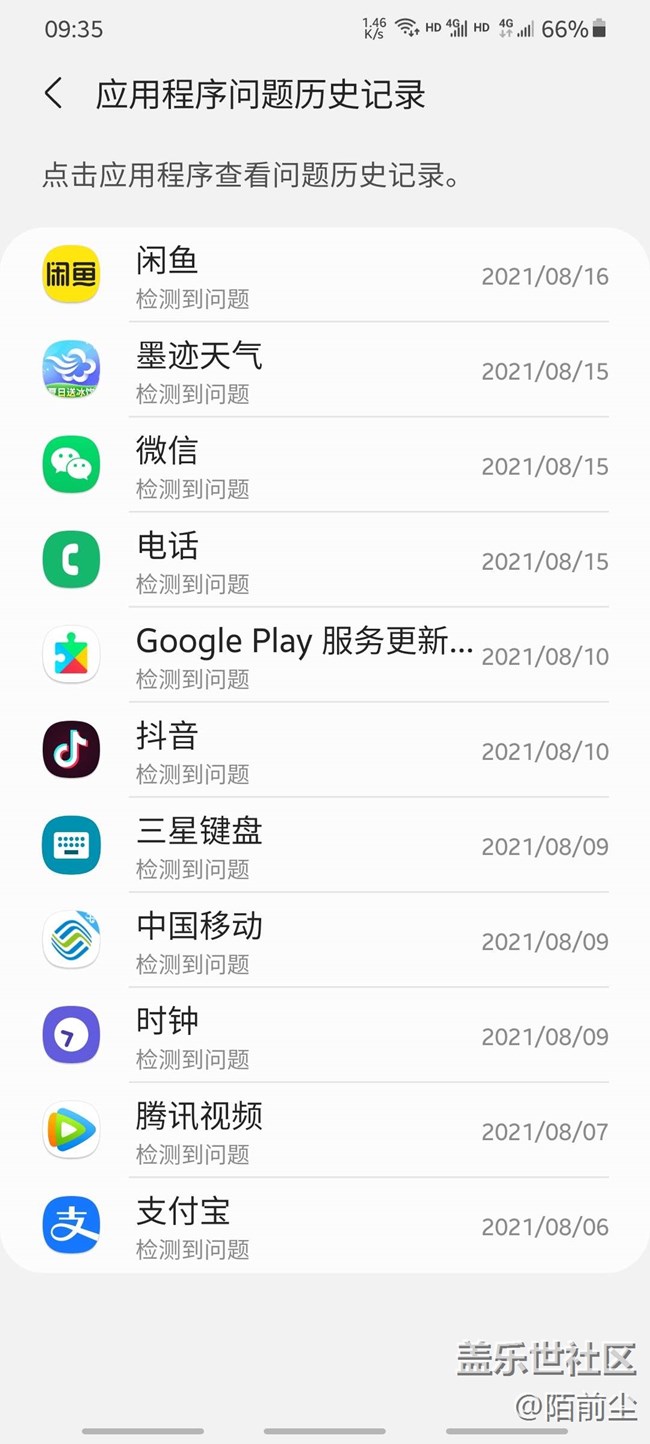650x1444 pixels.
Task: View the 微信 issue record
Action: pyautogui.click(x=325, y=465)
